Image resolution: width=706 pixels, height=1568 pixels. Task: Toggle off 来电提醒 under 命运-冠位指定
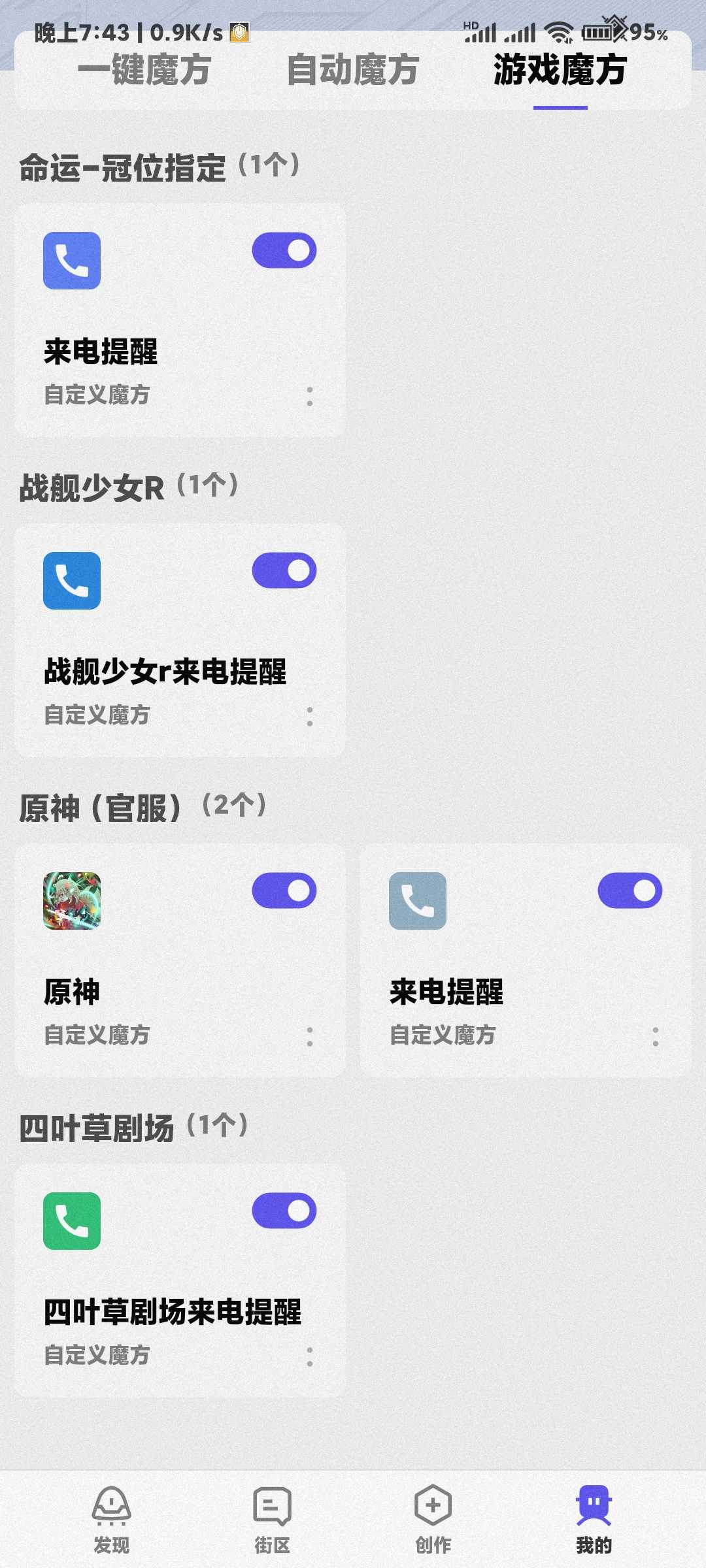pos(284,250)
